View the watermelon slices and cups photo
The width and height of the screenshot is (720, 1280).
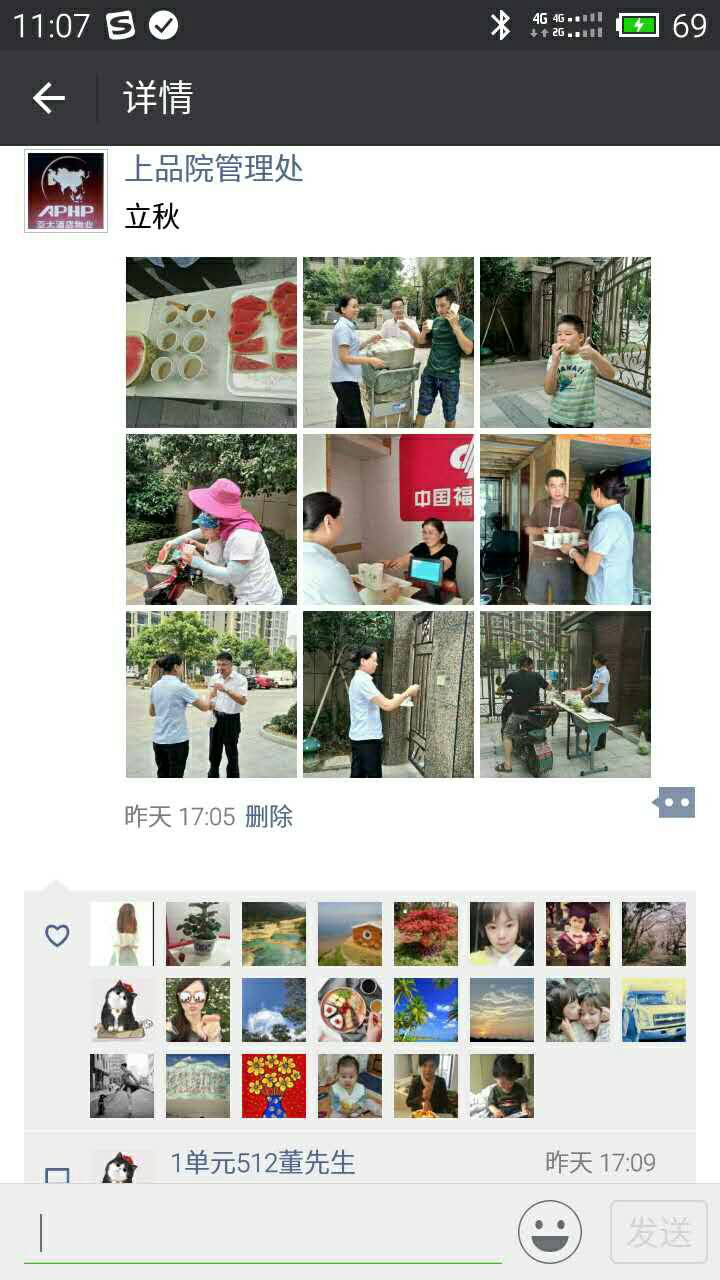click(x=211, y=342)
